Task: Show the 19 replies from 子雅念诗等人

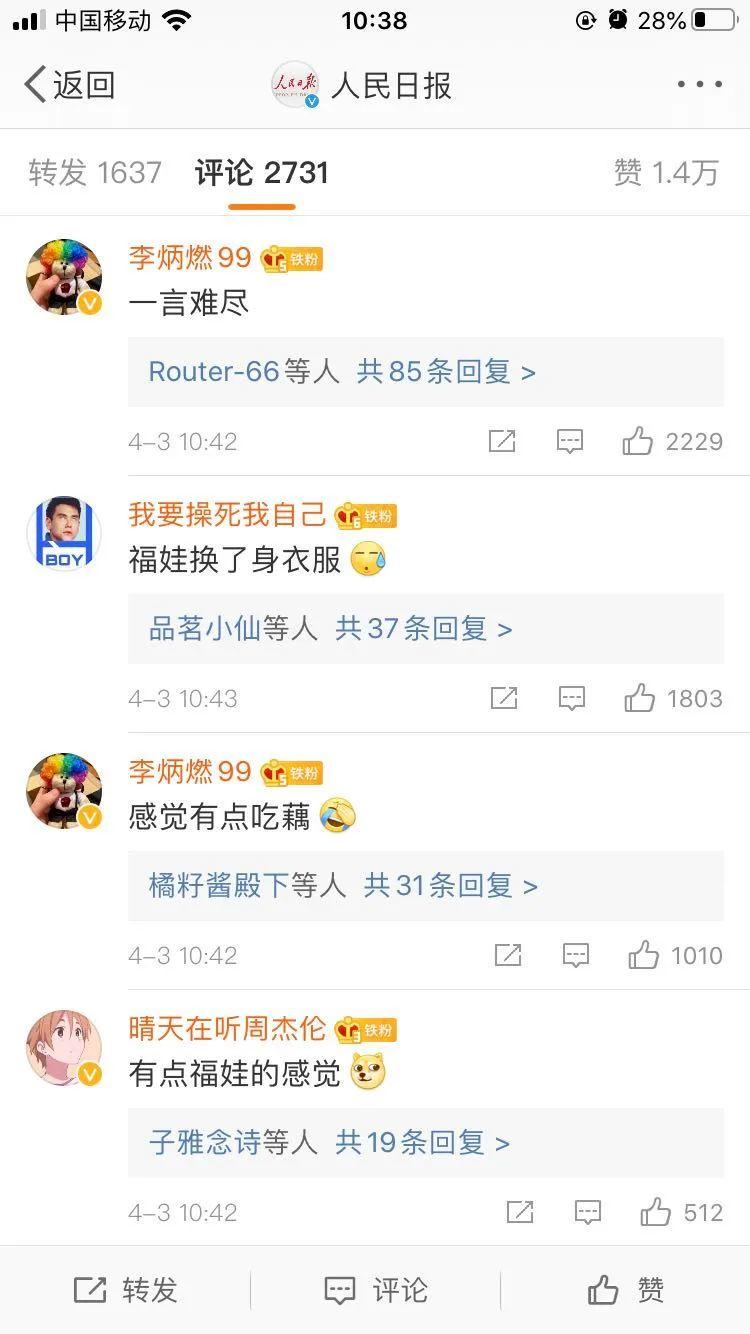Action: pos(426,1143)
